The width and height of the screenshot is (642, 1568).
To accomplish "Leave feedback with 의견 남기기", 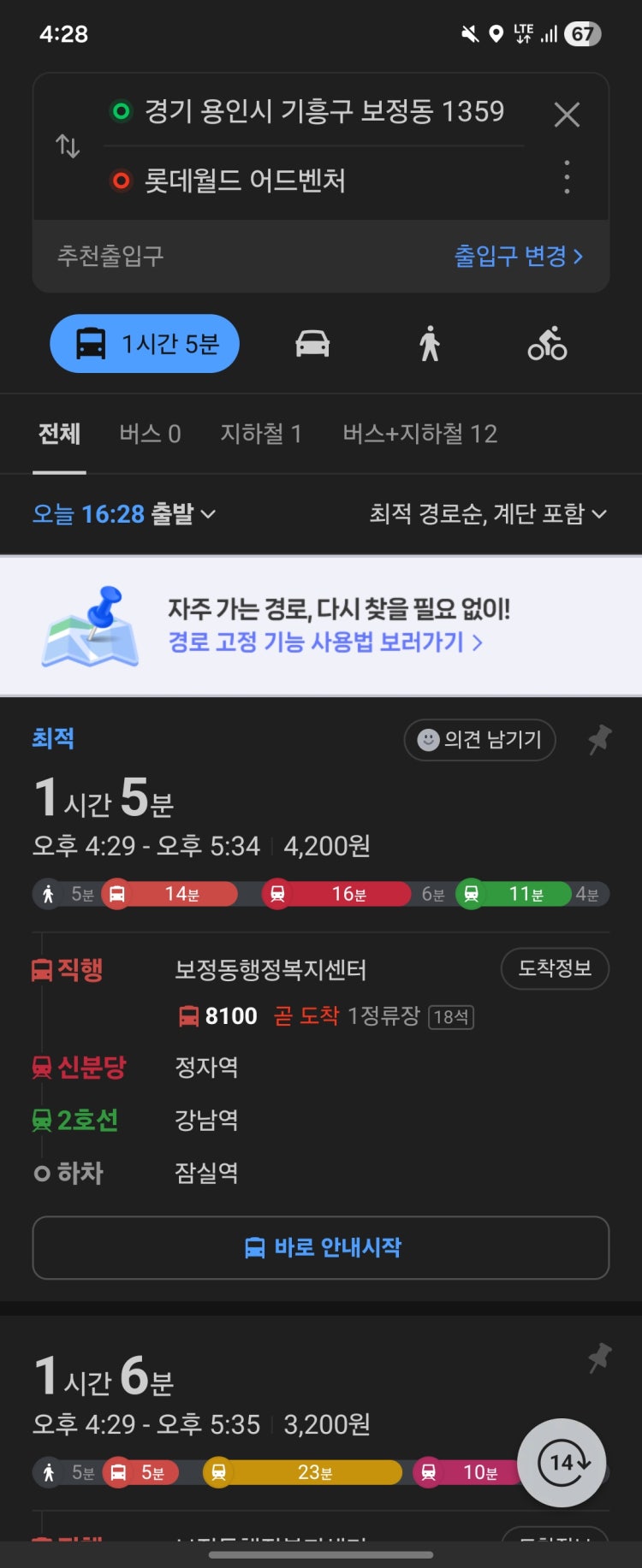I will 479,740.
